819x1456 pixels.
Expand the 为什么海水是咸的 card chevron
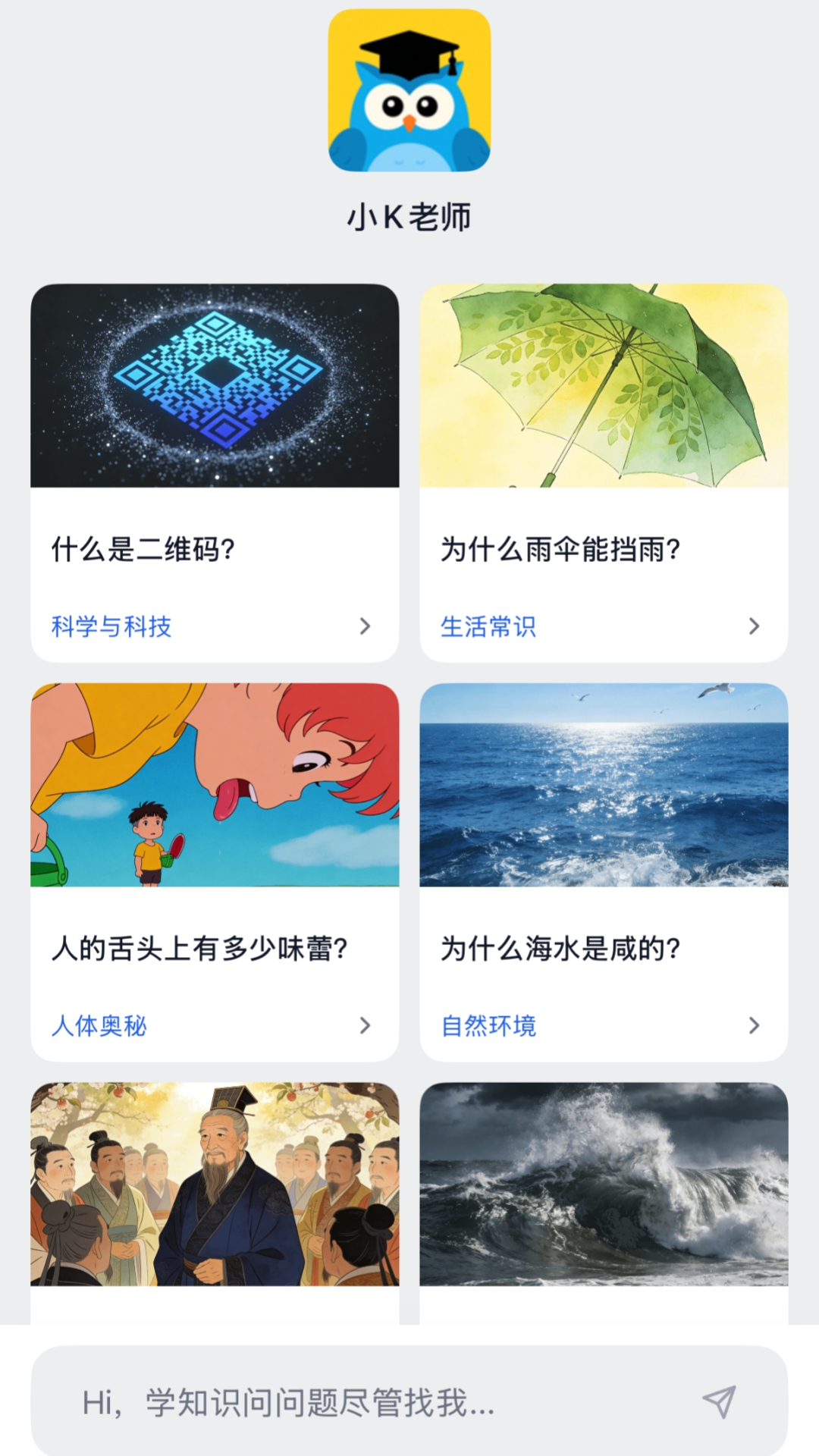click(x=754, y=1026)
